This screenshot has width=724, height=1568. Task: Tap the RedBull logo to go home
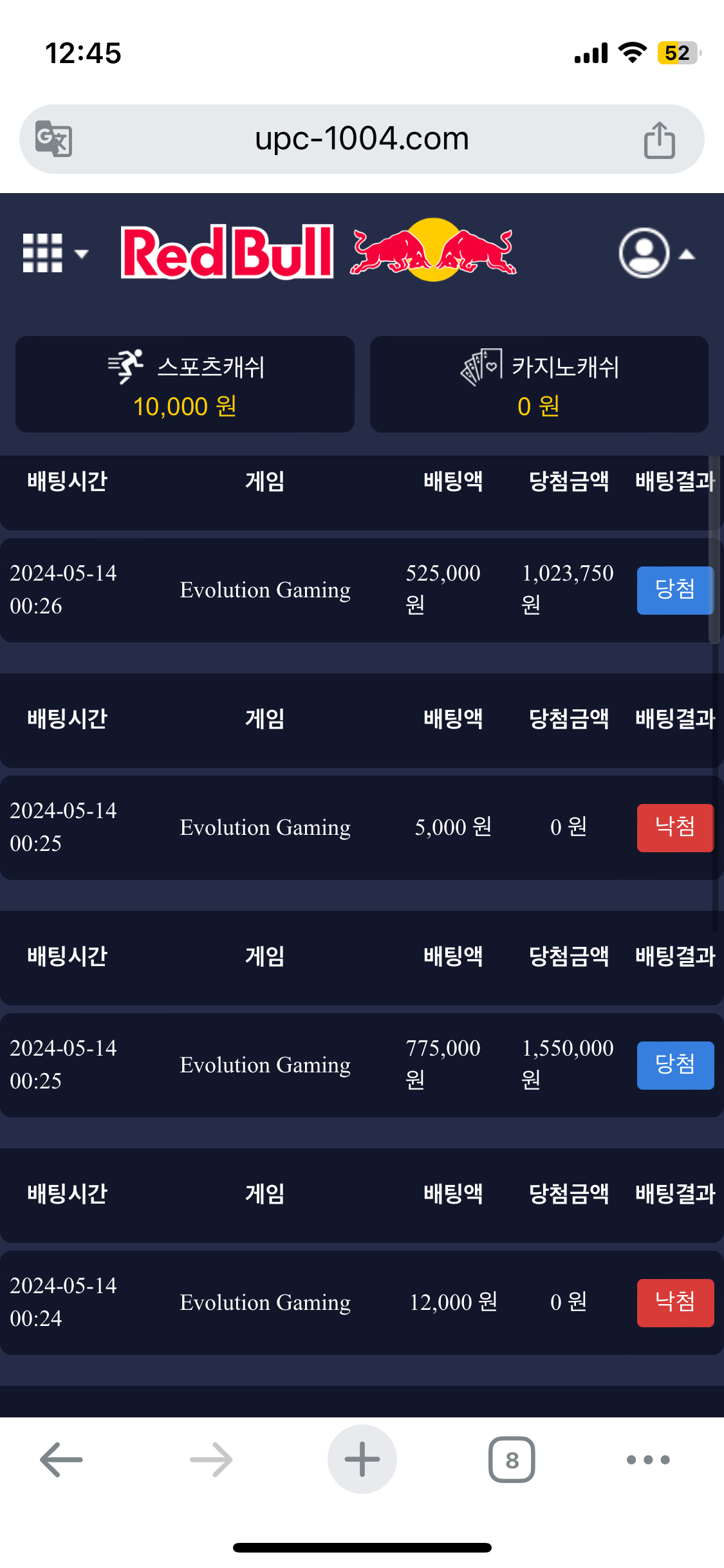319,252
